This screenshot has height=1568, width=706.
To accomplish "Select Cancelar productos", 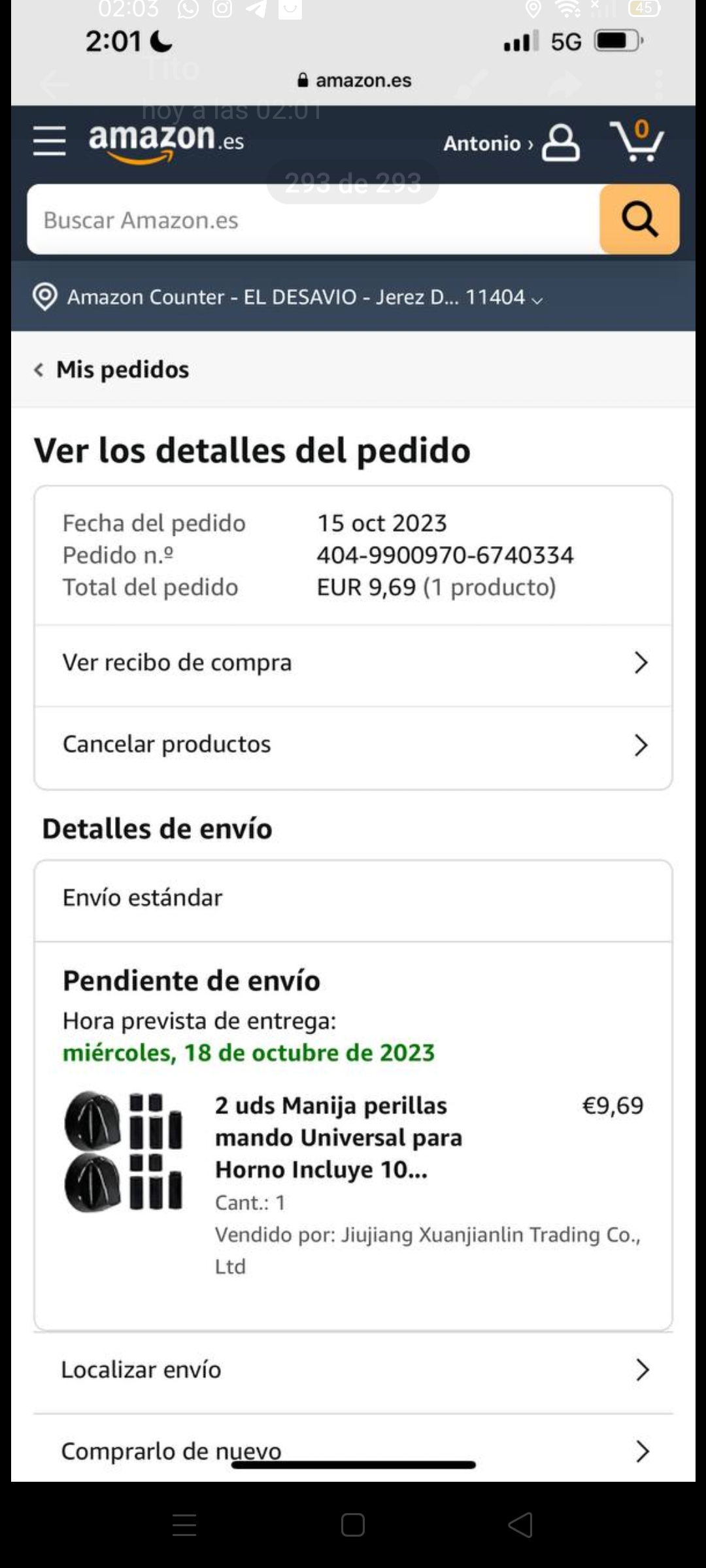I will click(353, 745).
